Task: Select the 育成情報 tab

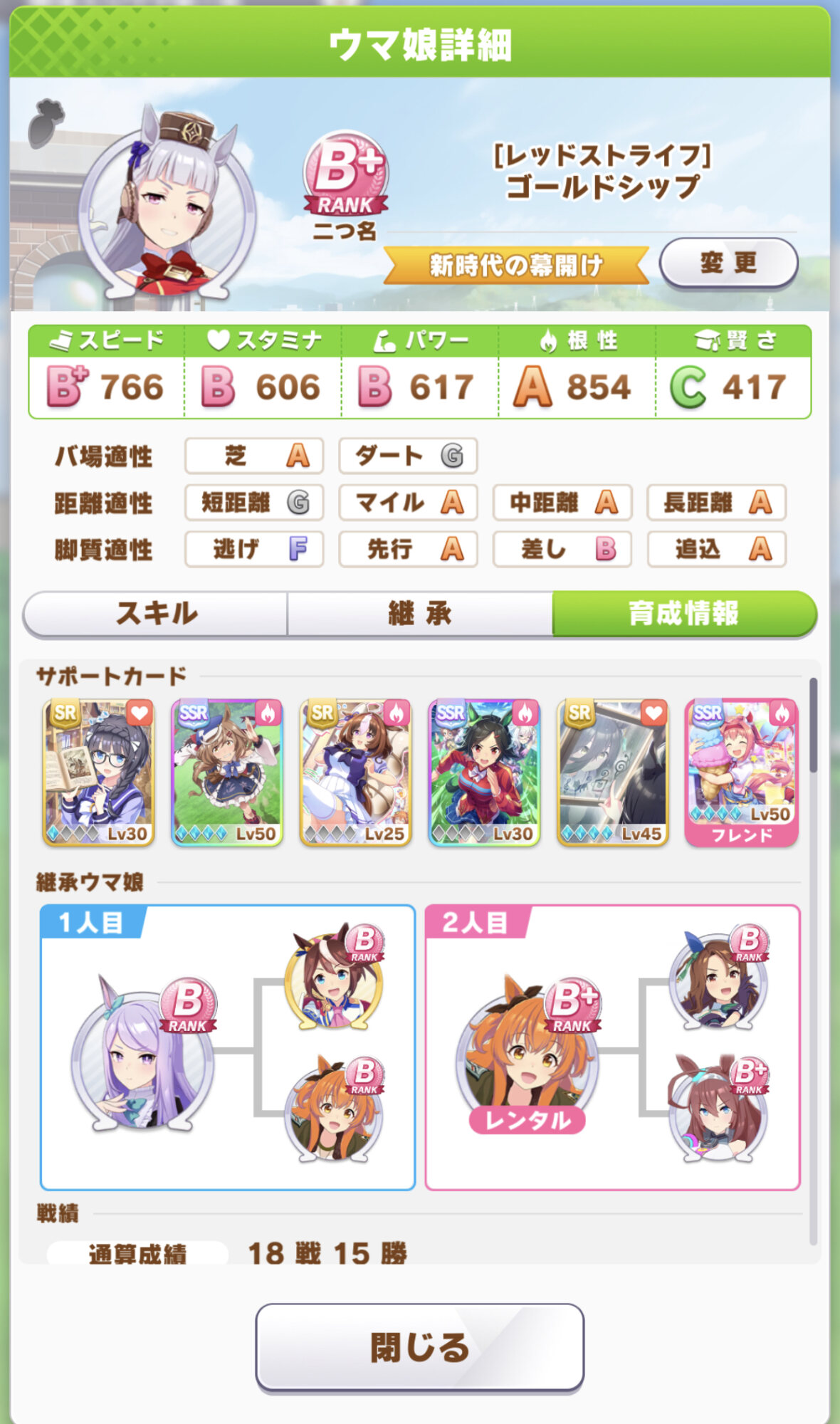Action: point(683,613)
